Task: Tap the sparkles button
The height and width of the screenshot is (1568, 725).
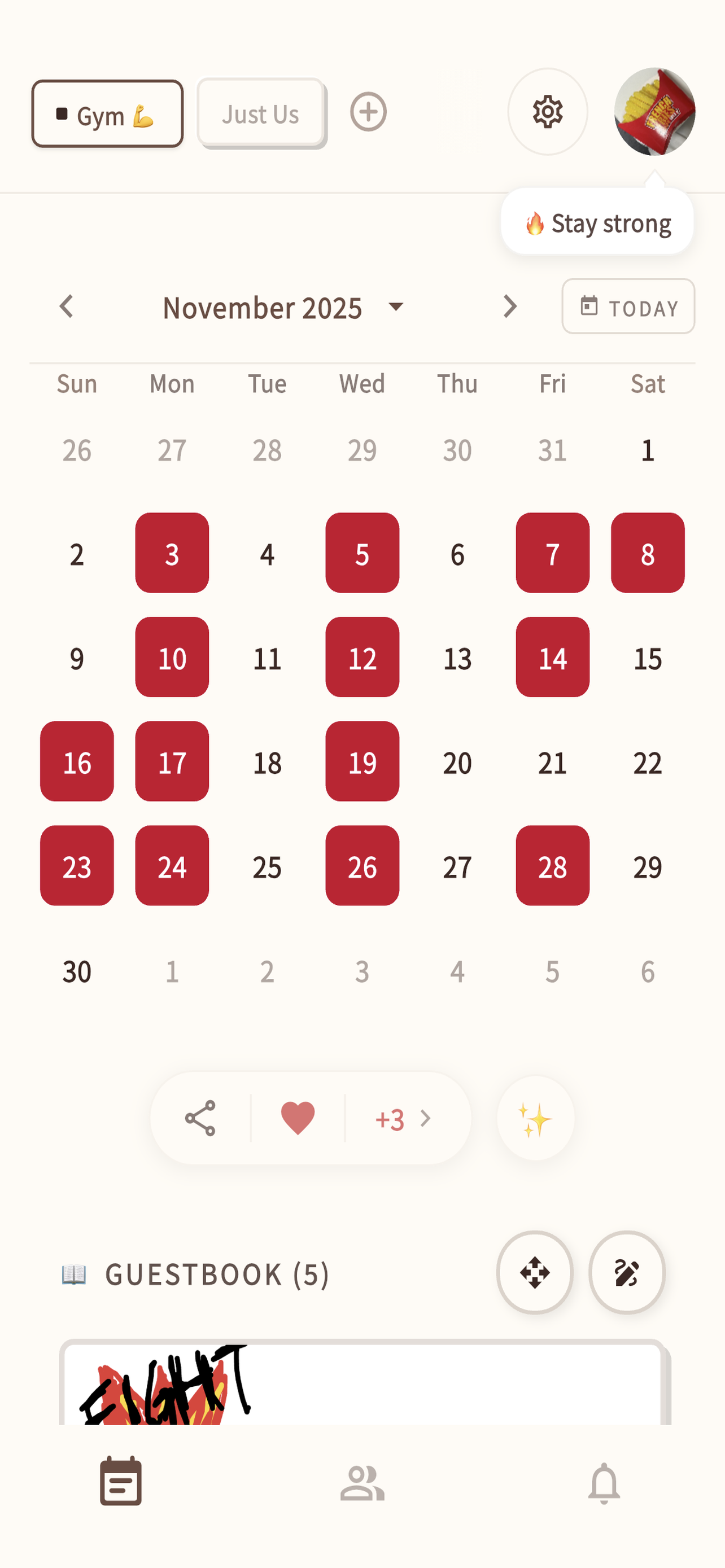Action: click(535, 1119)
